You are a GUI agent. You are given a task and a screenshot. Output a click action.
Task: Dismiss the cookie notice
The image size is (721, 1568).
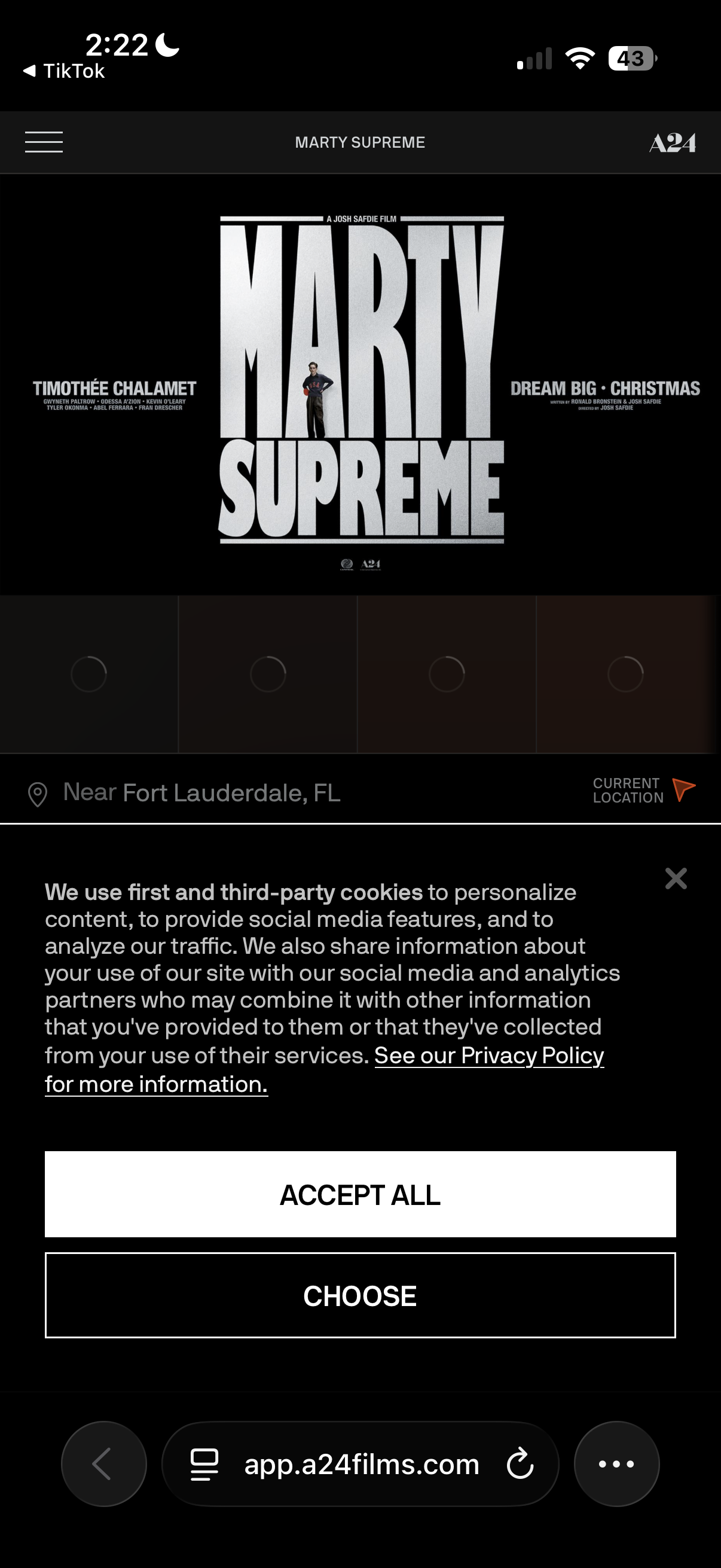tap(676, 878)
